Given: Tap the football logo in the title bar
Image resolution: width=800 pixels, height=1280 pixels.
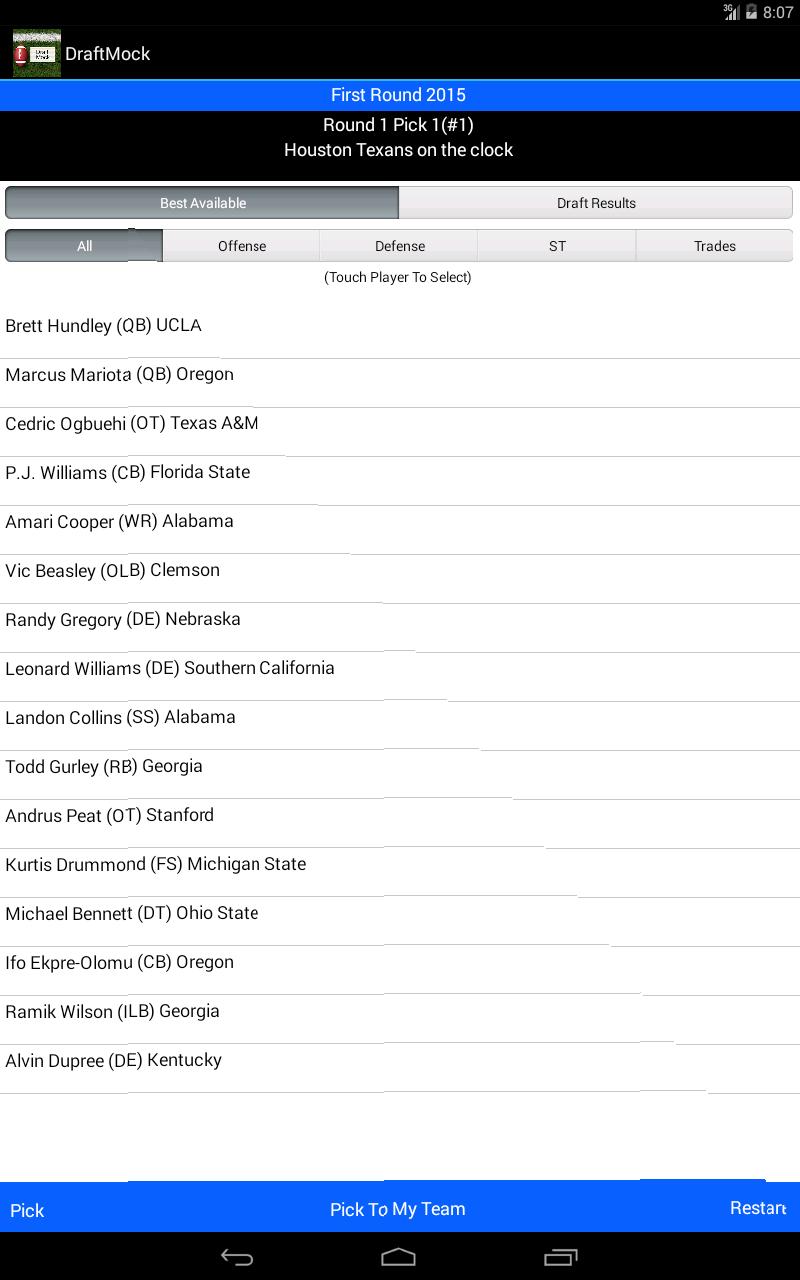Looking at the screenshot, I should coord(38,52).
